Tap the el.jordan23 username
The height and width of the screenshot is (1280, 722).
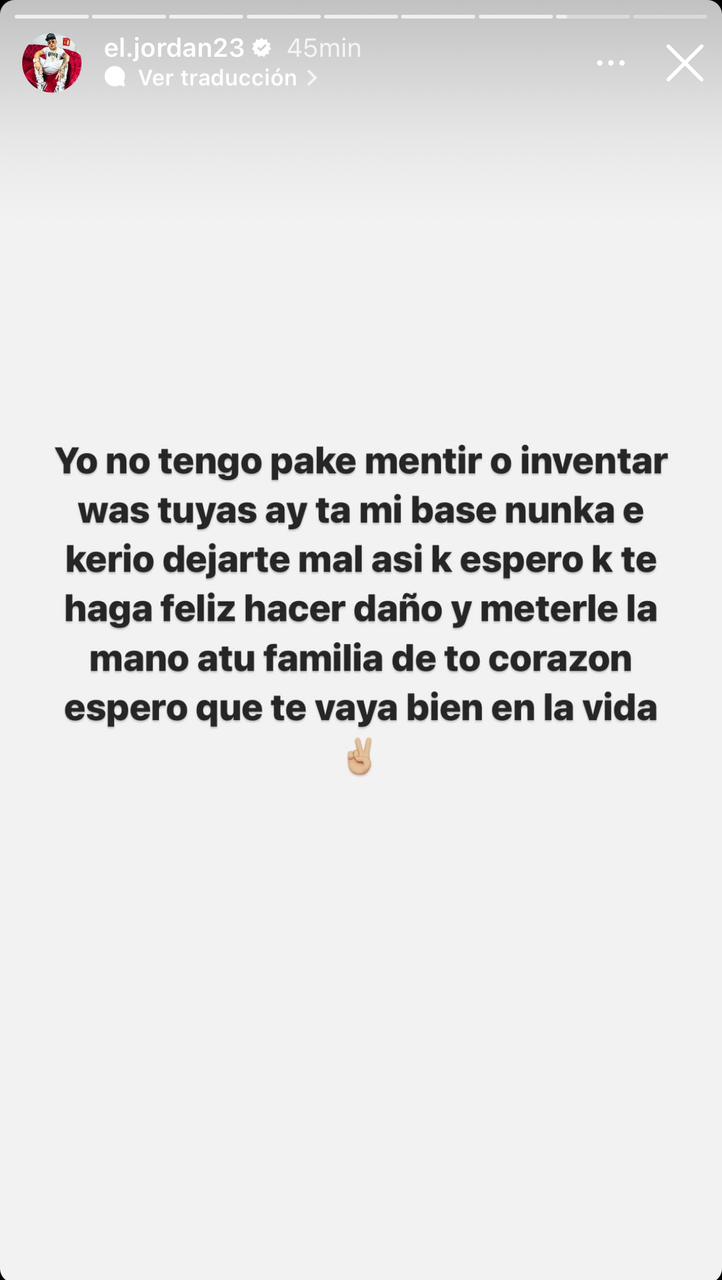[175, 48]
